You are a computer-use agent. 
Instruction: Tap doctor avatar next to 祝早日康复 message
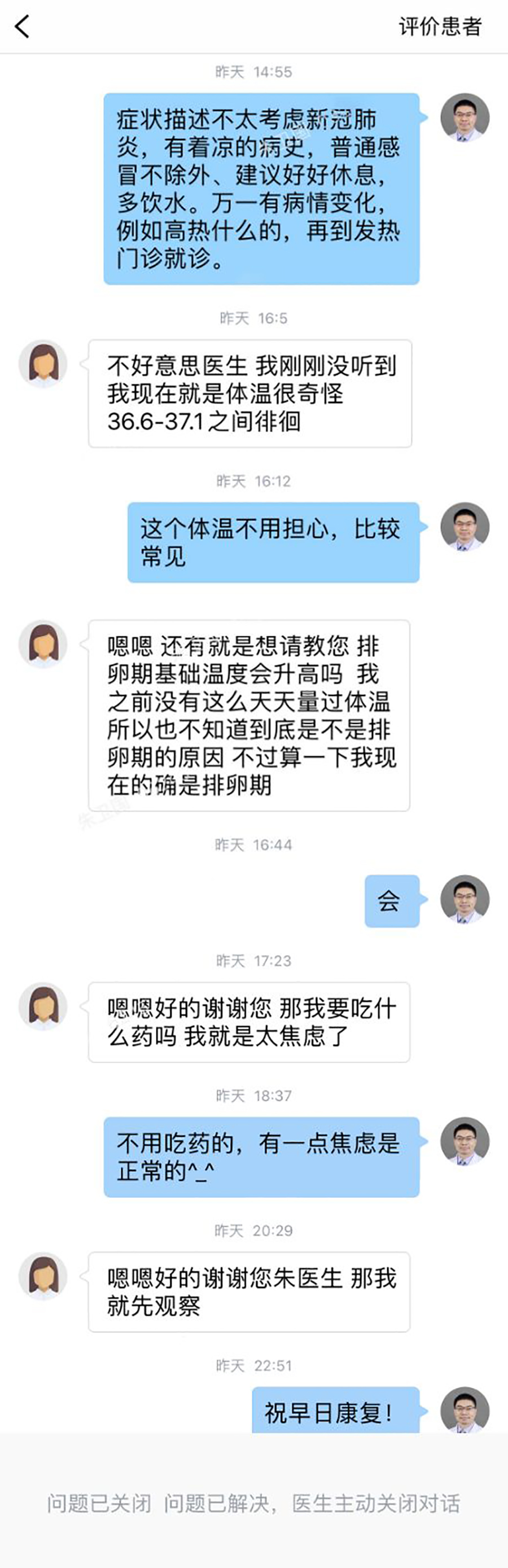(465, 1408)
